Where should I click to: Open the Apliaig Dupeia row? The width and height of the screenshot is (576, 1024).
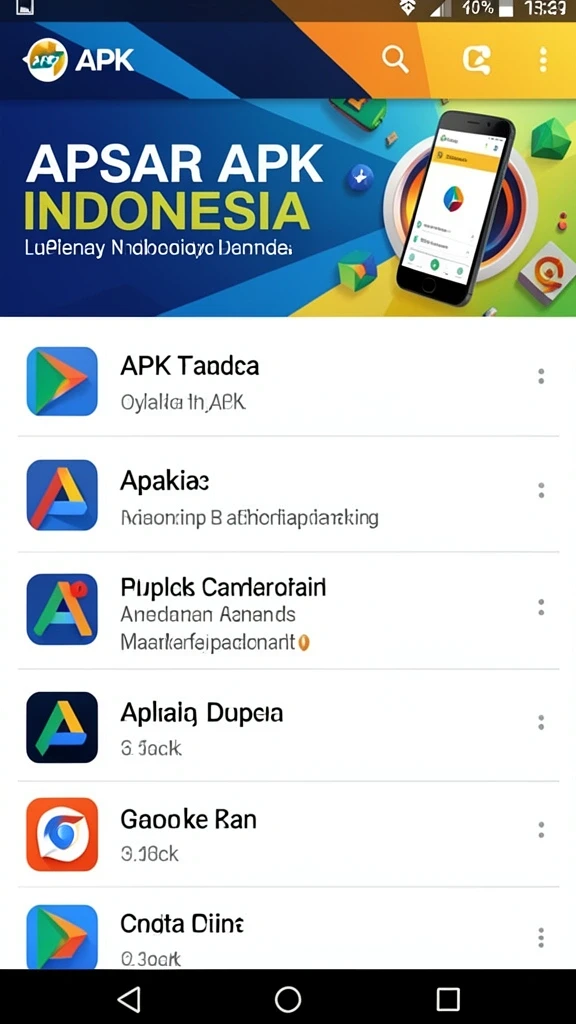[288, 725]
